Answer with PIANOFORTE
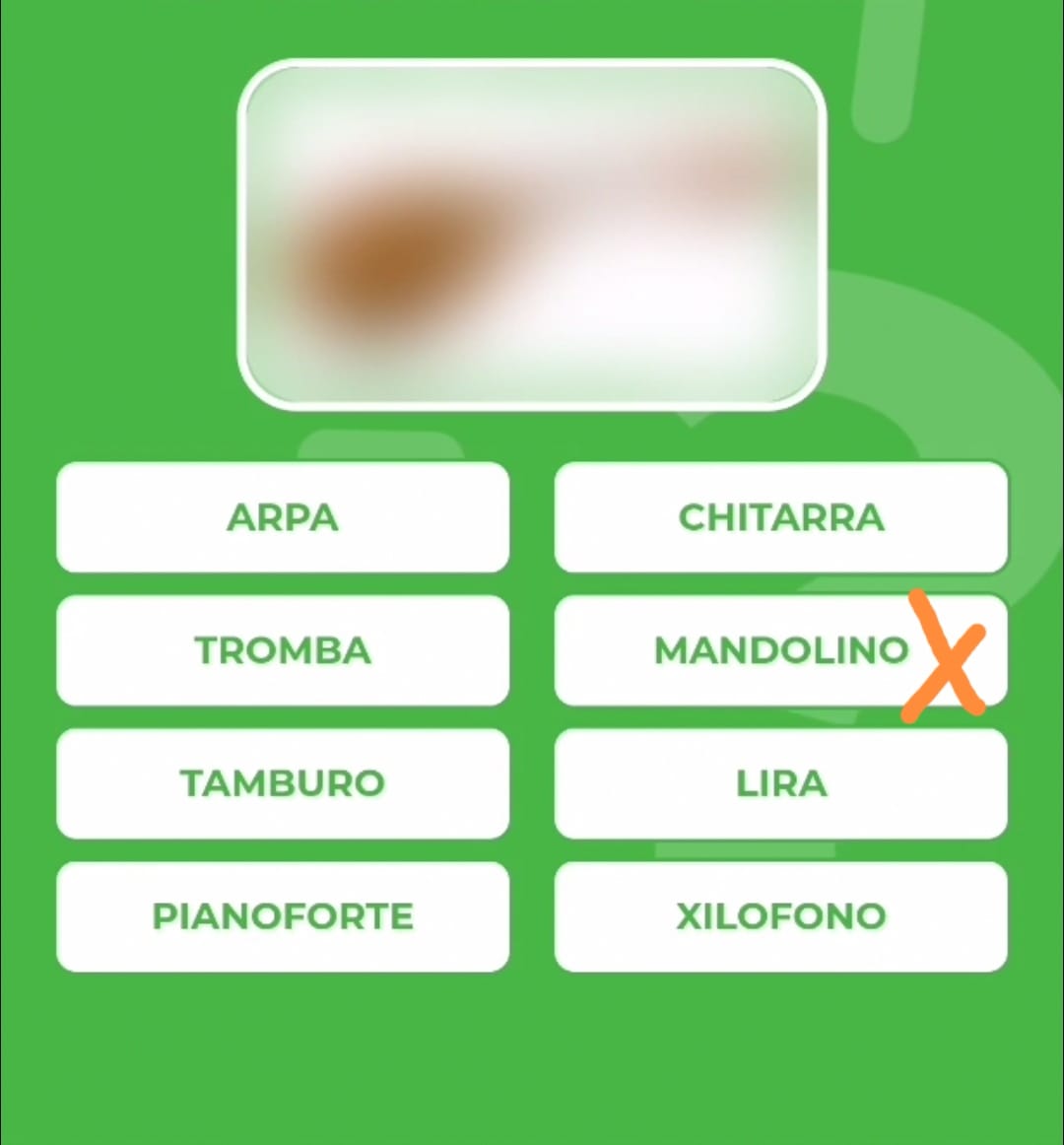Viewport: 1064px width, 1145px height. tap(283, 916)
